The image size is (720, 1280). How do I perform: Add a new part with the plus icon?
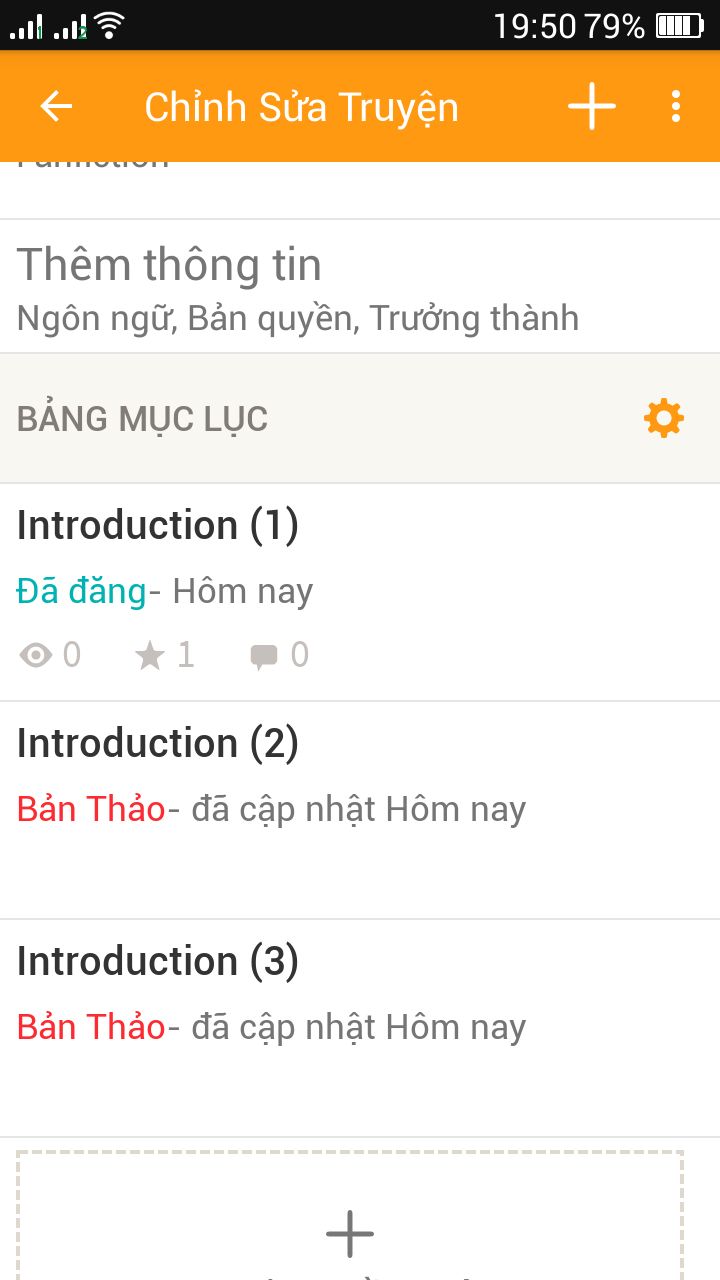coord(592,106)
